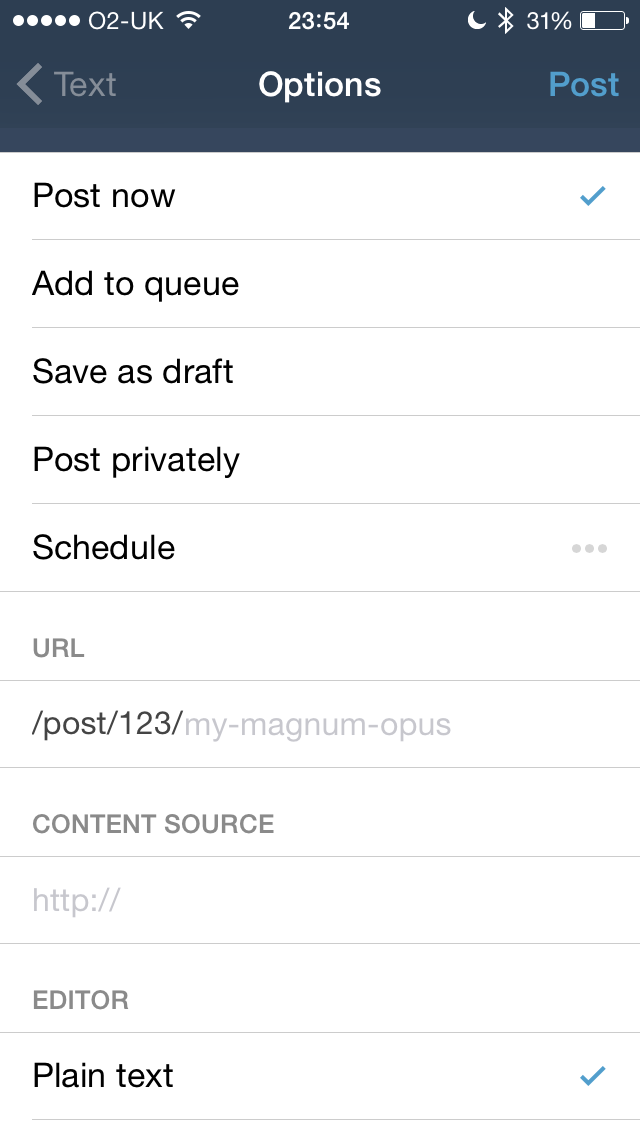Edit the custom post URL field
The width and height of the screenshot is (640, 1136).
[320, 724]
